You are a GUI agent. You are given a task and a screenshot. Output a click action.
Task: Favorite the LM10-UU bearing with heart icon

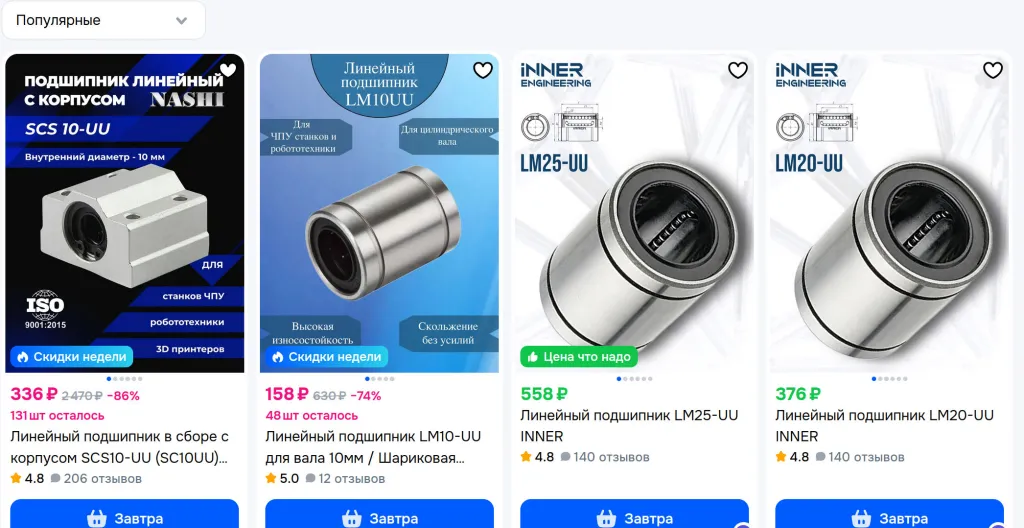pos(483,70)
